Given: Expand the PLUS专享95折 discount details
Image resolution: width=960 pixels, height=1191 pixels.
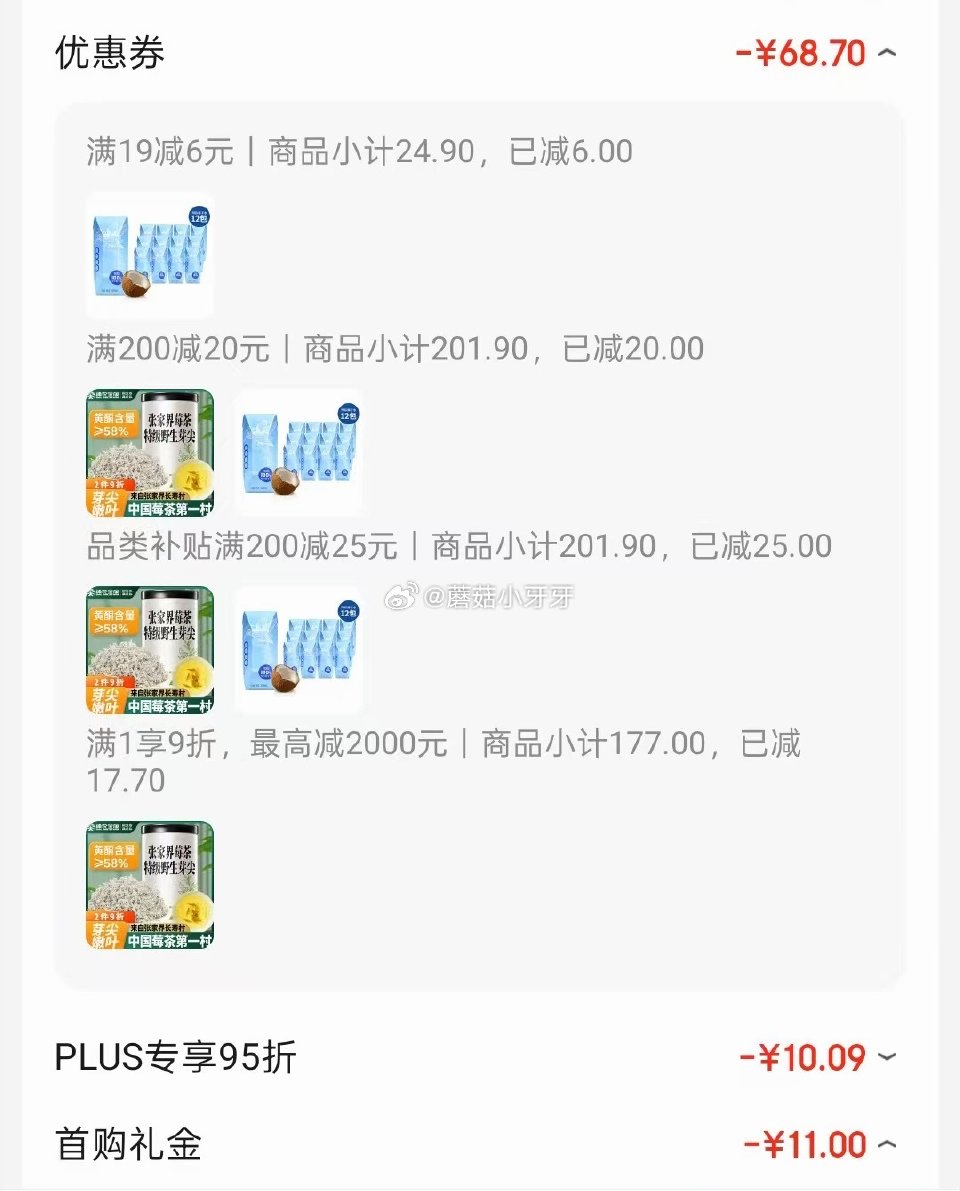Looking at the screenshot, I should [x=889, y=1057].
